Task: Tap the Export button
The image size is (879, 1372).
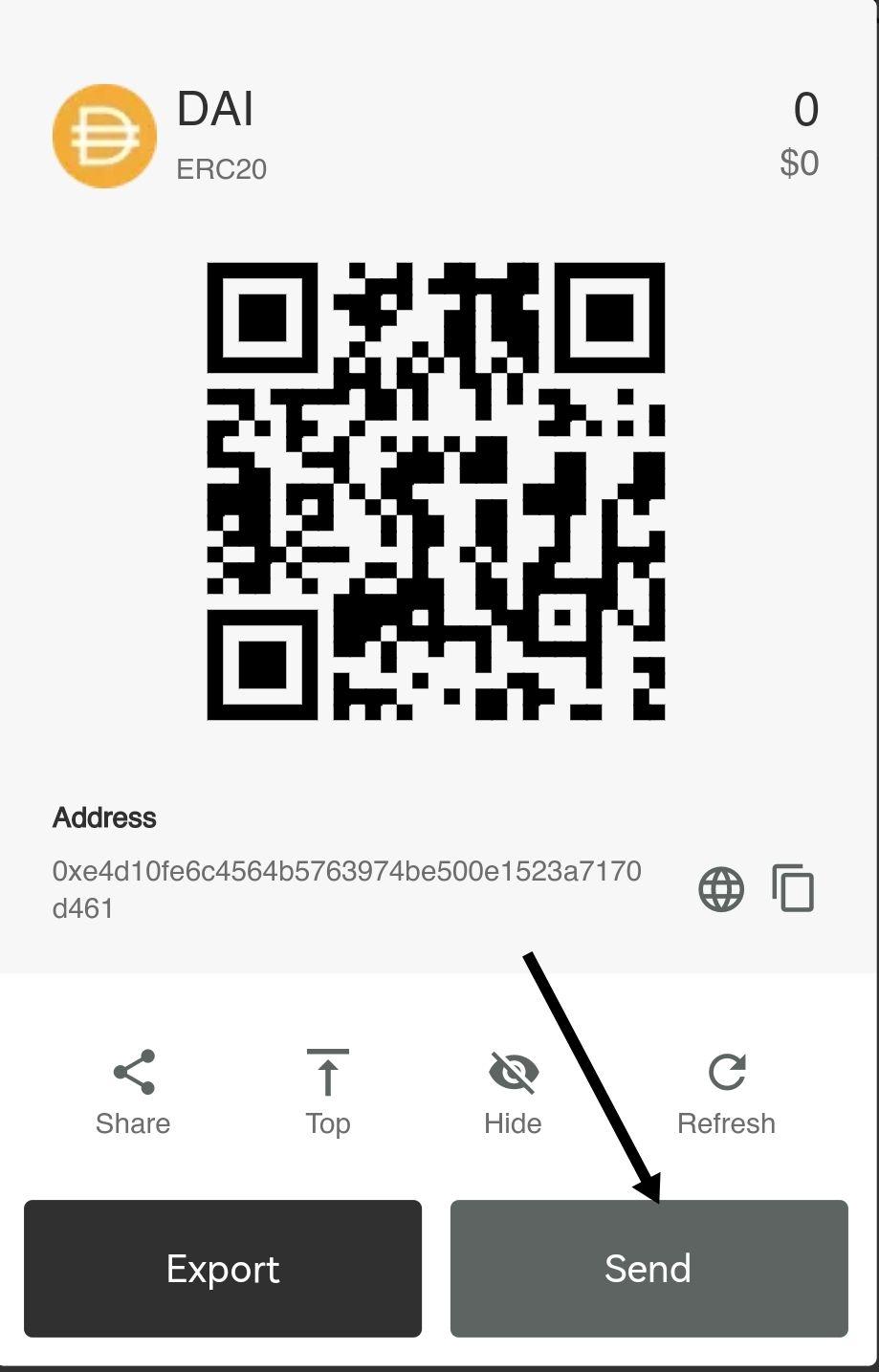Action: (223, 1268)
